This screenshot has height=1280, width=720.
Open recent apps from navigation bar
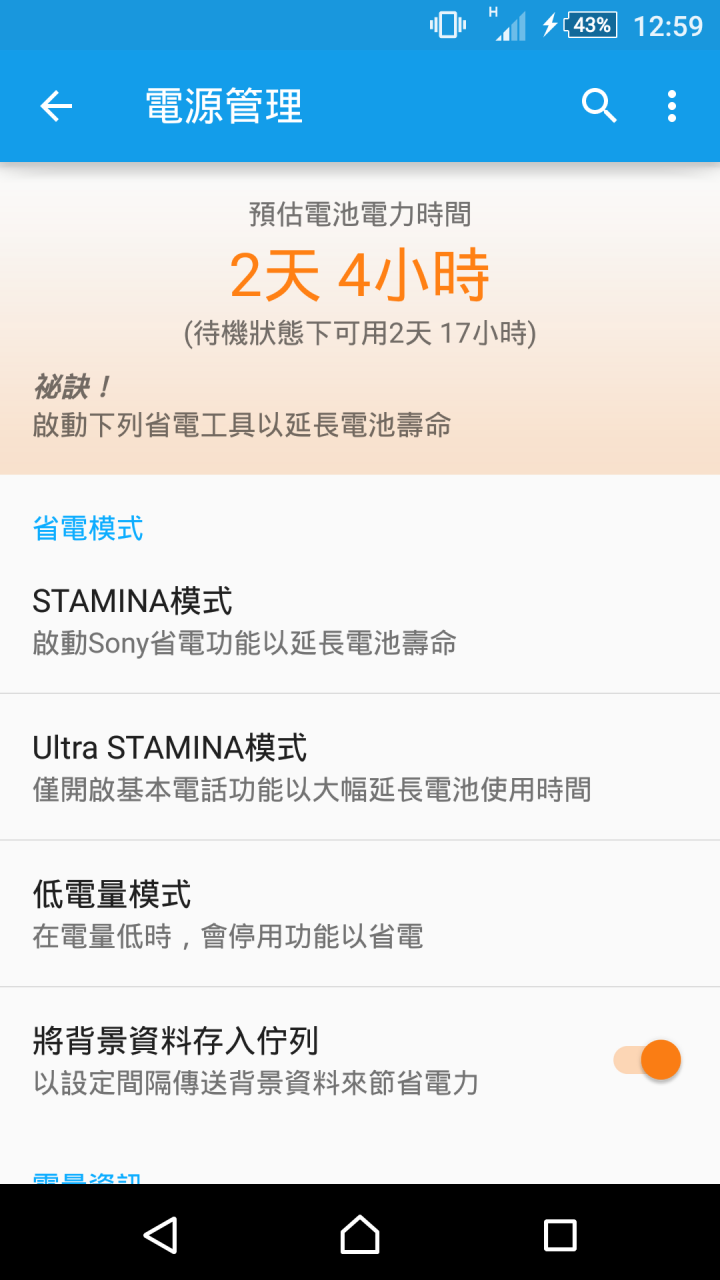tap(560, 1235)
